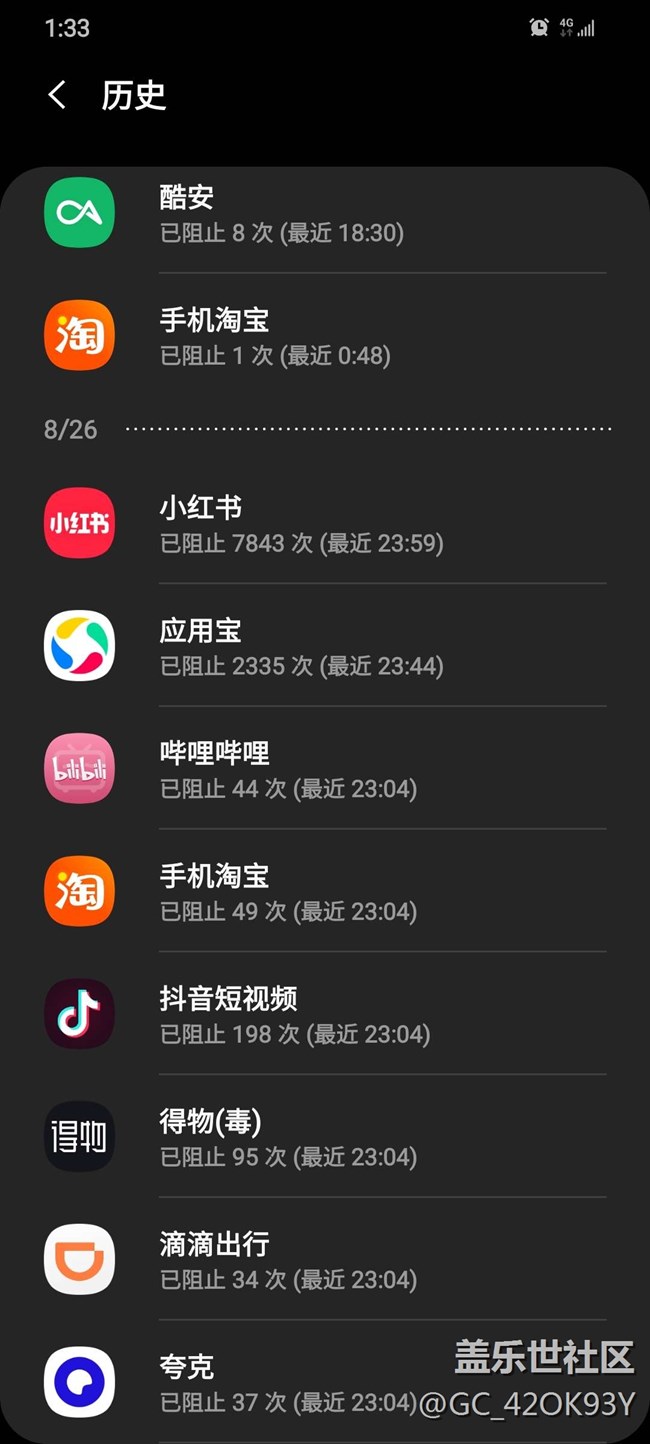Image resolution: width=650 pixels, height=1444 pixels.
Task: Select the 小红书 row
Action: pyautogui.click(x=325, y=523)
